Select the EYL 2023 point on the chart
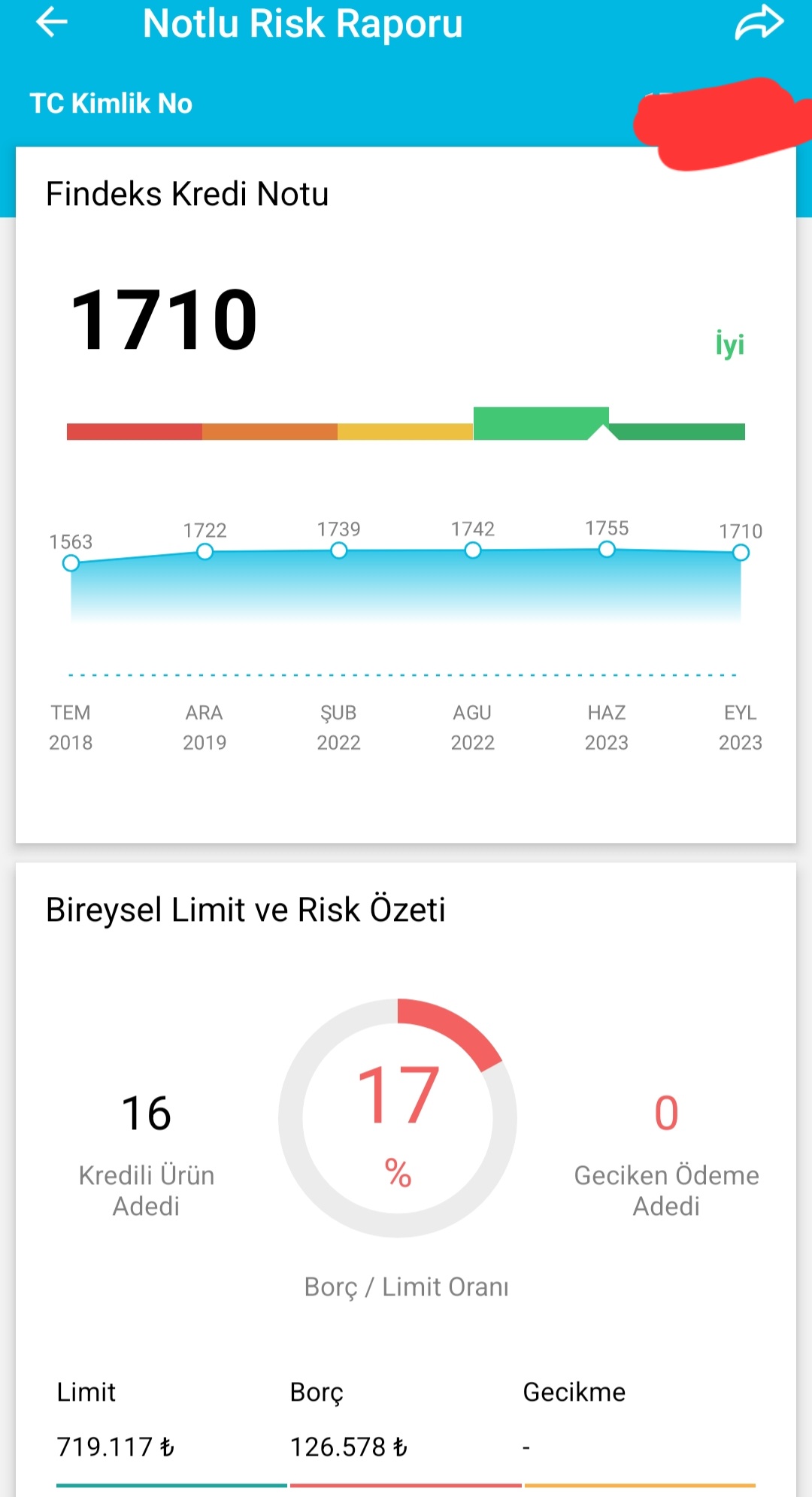Image resolution: width=812 pixels, height=1497 pixels. 741,553
